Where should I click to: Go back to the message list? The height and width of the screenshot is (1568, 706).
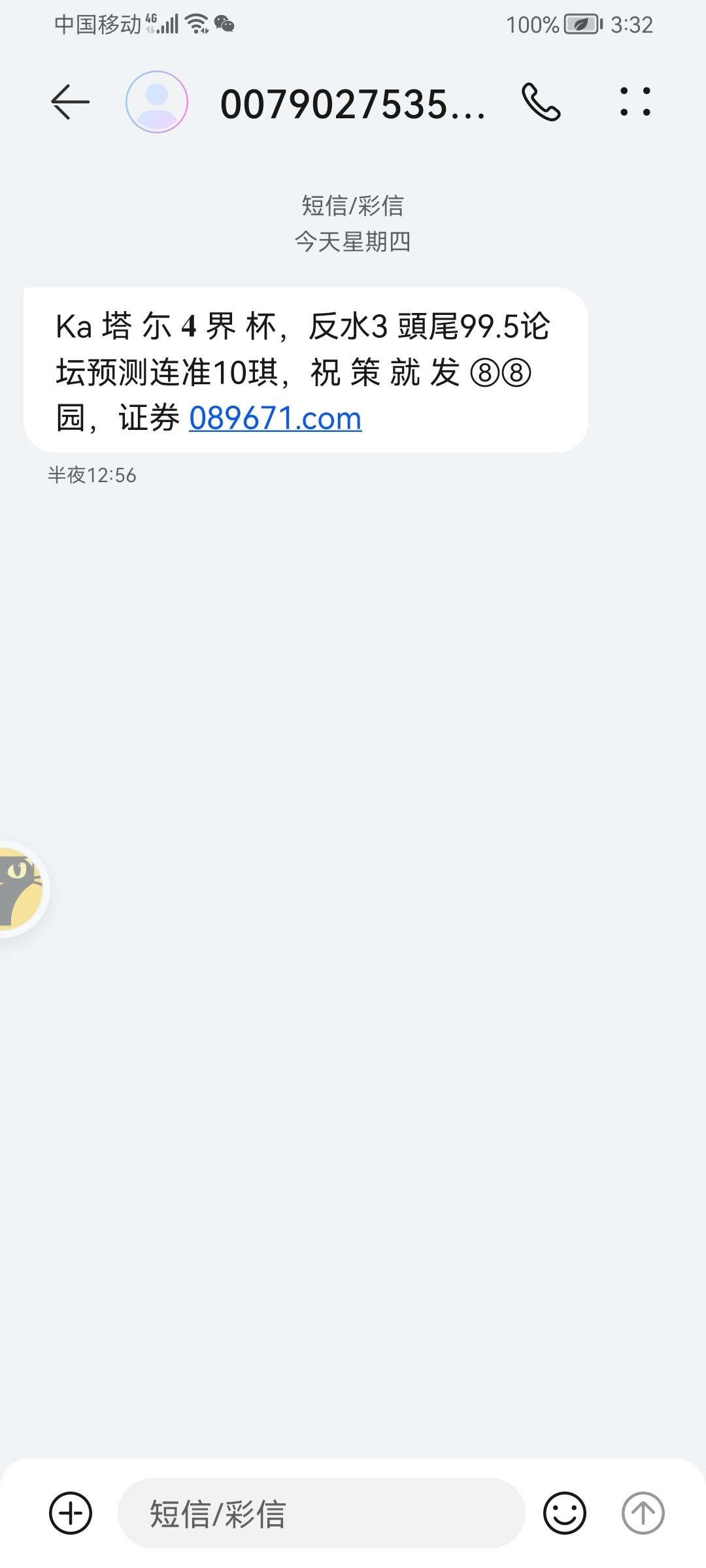pyautogui.click(x=70, y=103)
